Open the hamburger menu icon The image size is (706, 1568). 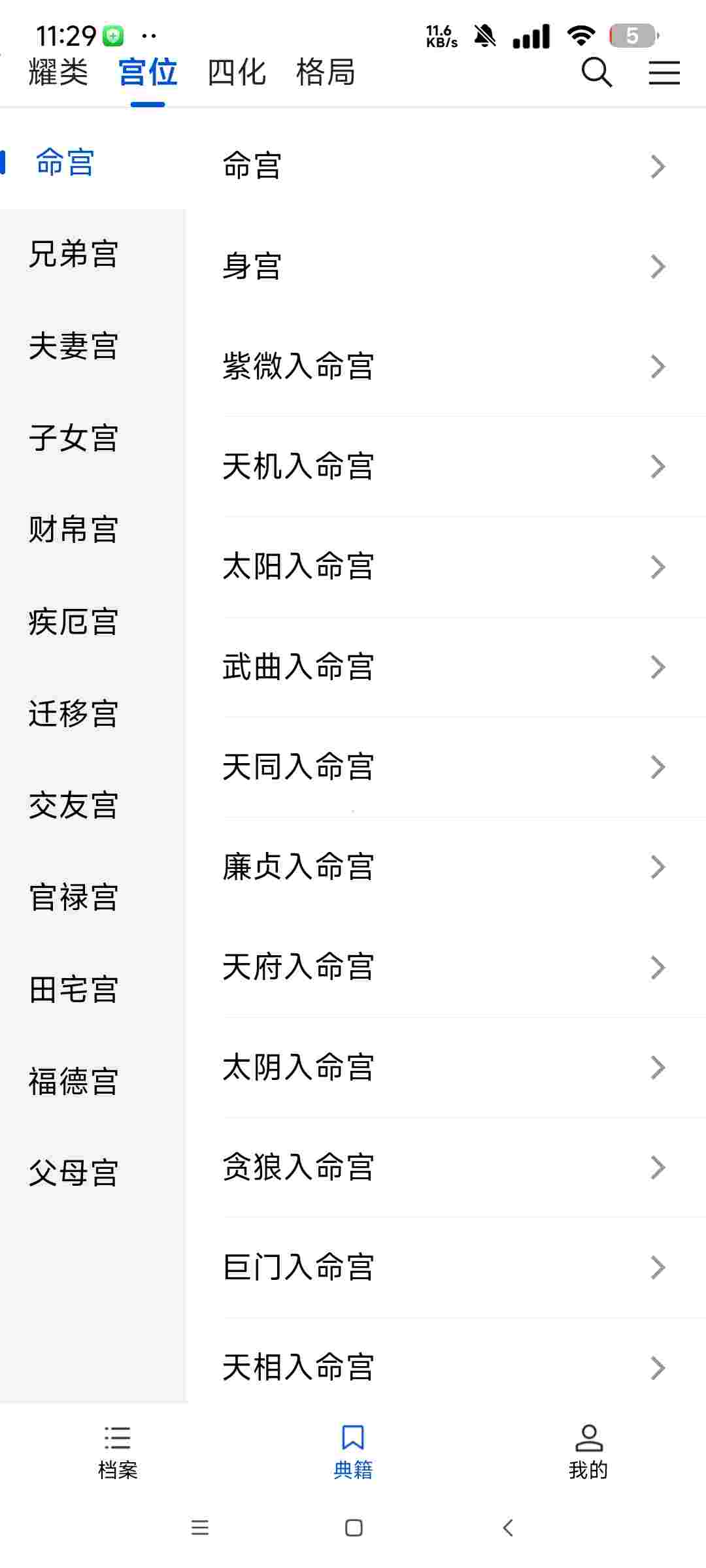[664, 73]
